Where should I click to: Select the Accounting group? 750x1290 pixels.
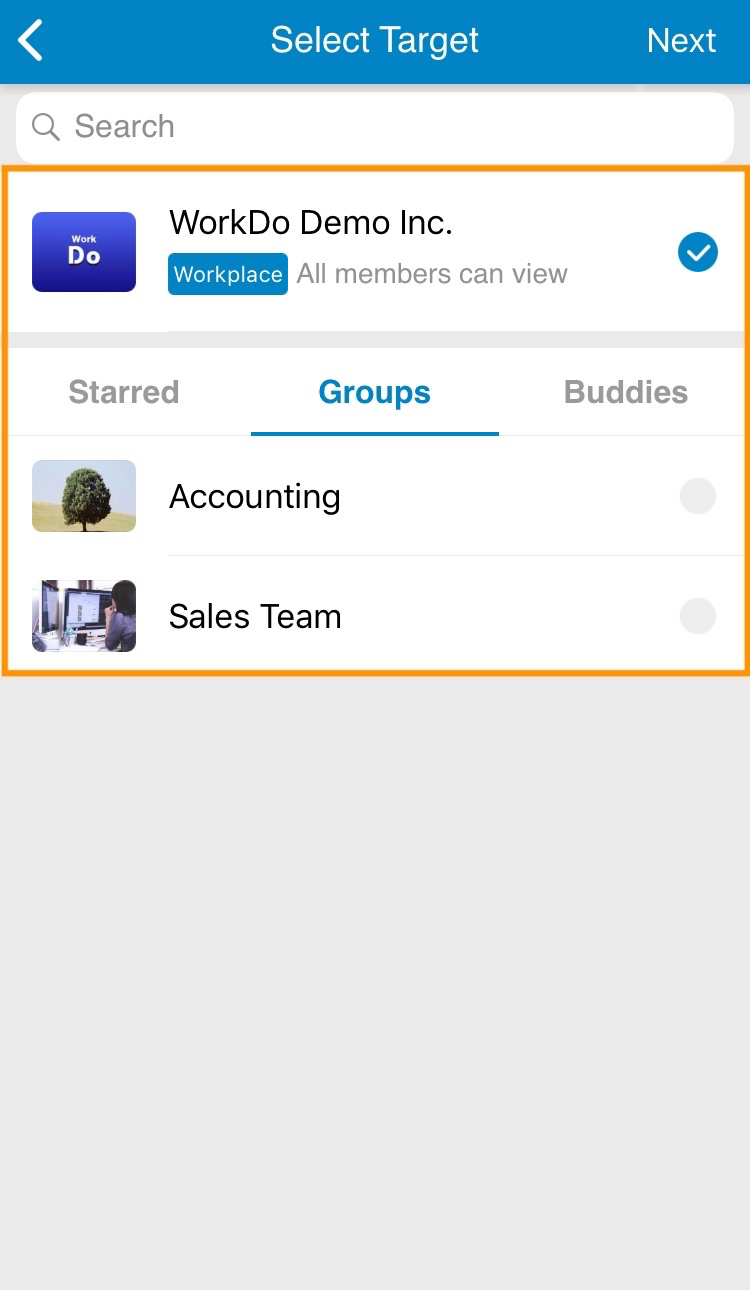coord(375,496)
